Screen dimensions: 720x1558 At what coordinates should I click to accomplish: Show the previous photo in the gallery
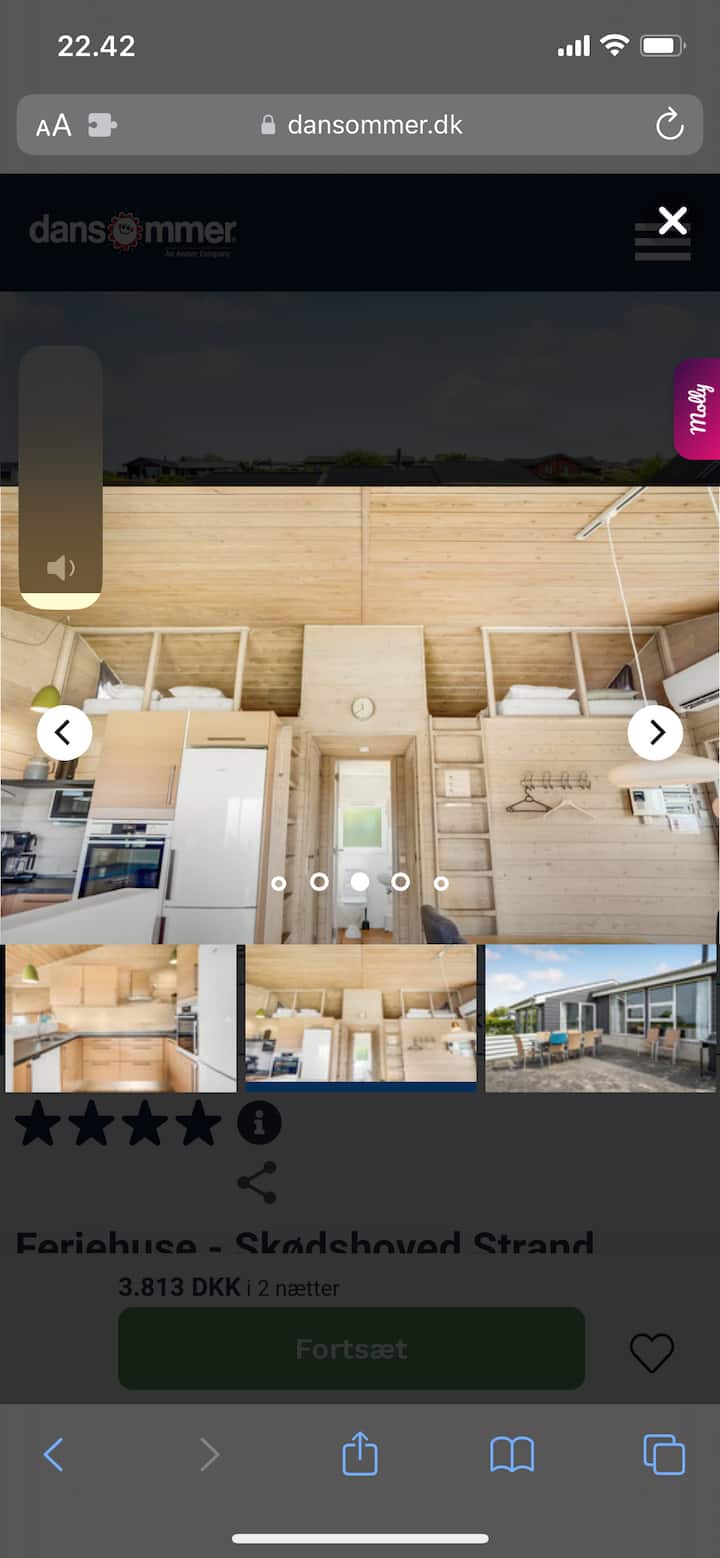pos(64,733)
